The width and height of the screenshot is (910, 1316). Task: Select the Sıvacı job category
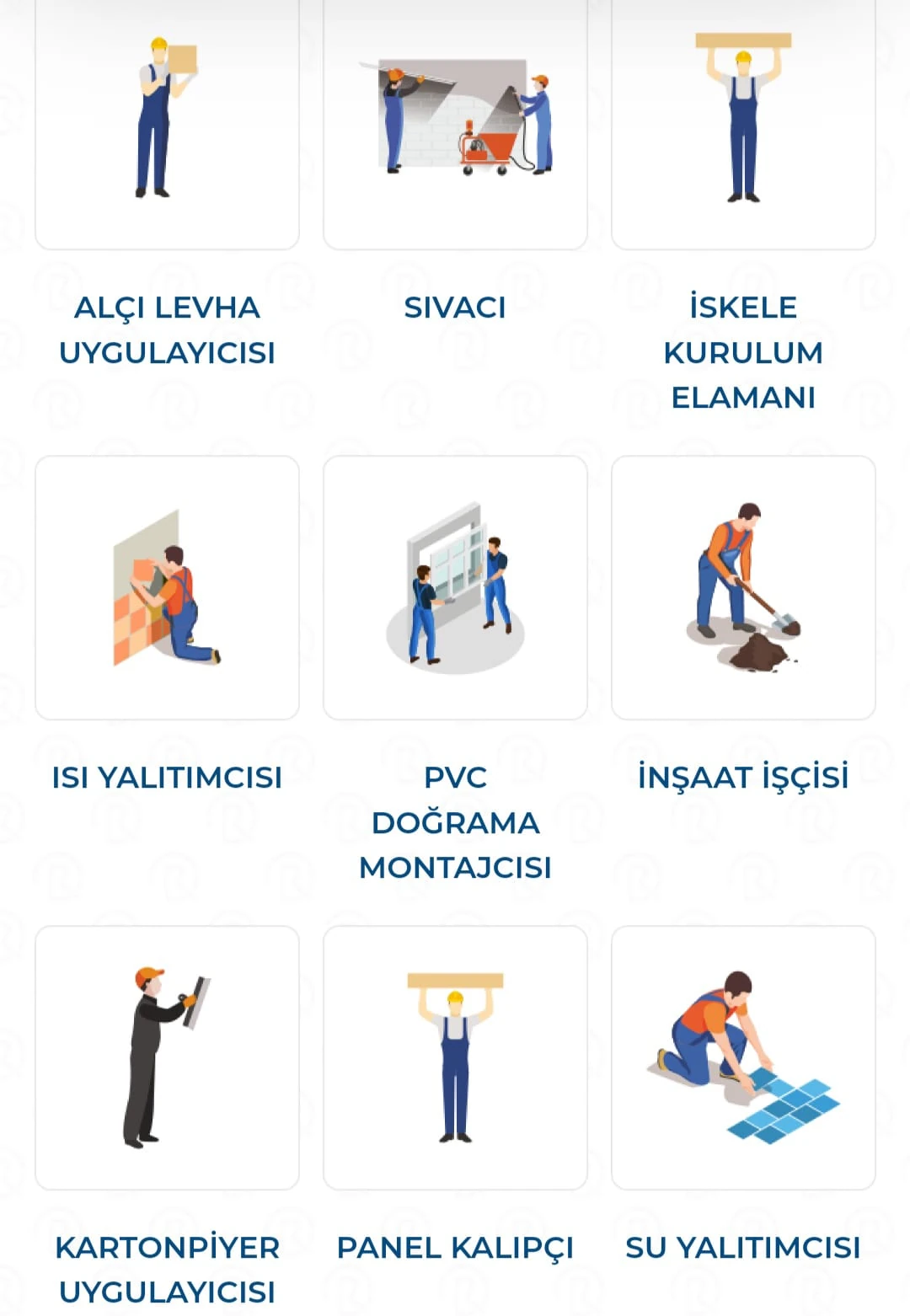(x=455, y=126)
